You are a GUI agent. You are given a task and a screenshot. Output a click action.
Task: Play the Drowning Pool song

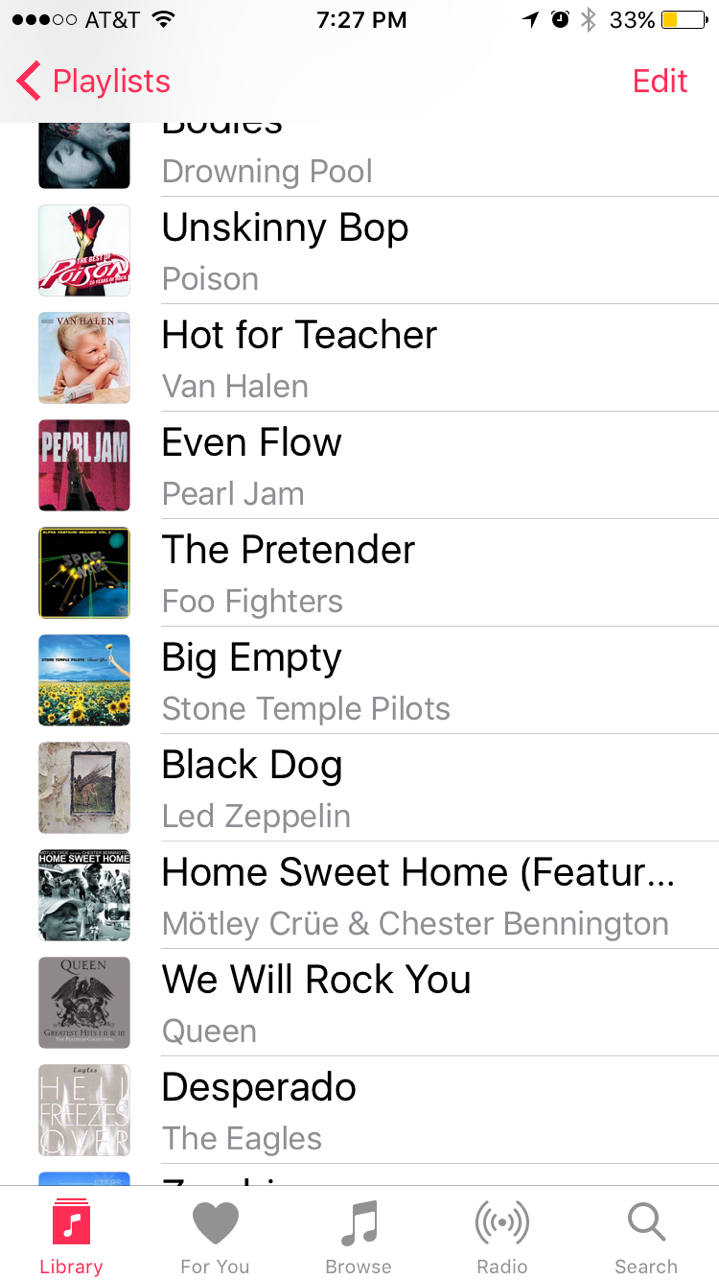360,159
